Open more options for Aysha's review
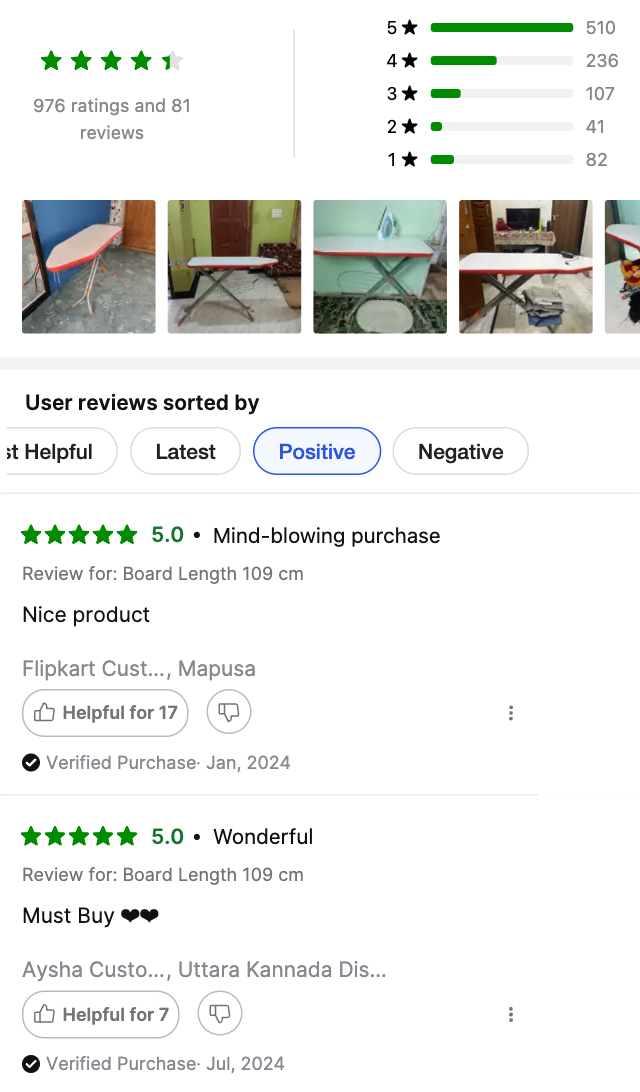Viewport: 640px width, 1092px height. [x=510, y=1015]
